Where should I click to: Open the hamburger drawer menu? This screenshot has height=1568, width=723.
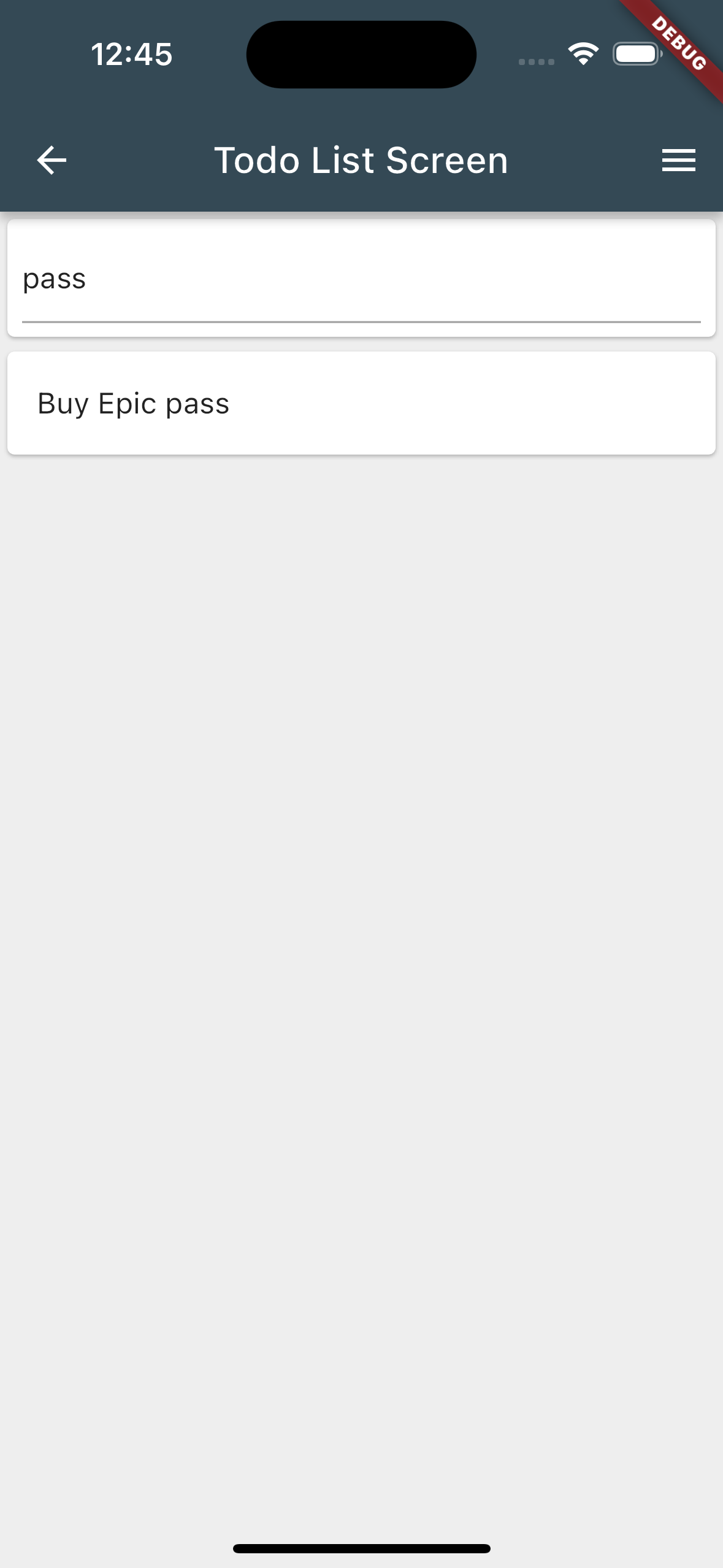[678, 160]
